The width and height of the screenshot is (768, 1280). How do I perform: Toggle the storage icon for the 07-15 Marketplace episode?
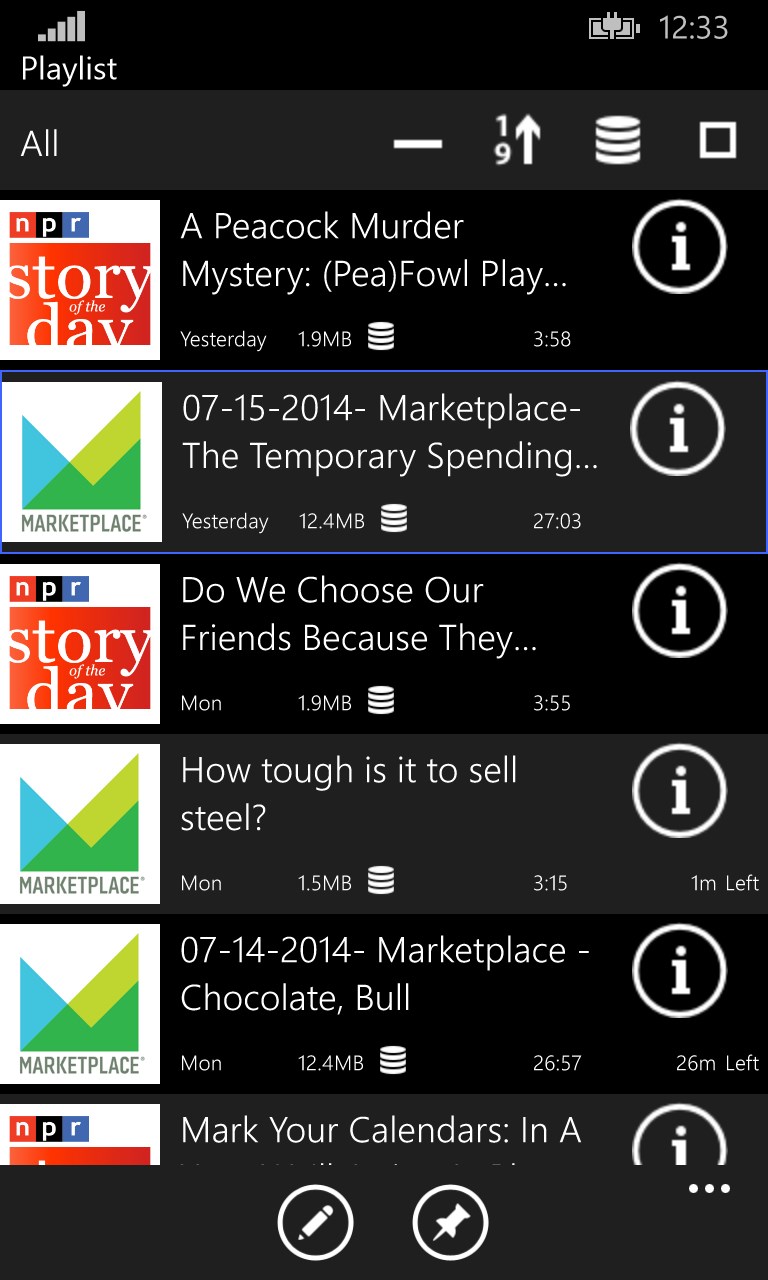pyautogui.click(x=394, y=518)
